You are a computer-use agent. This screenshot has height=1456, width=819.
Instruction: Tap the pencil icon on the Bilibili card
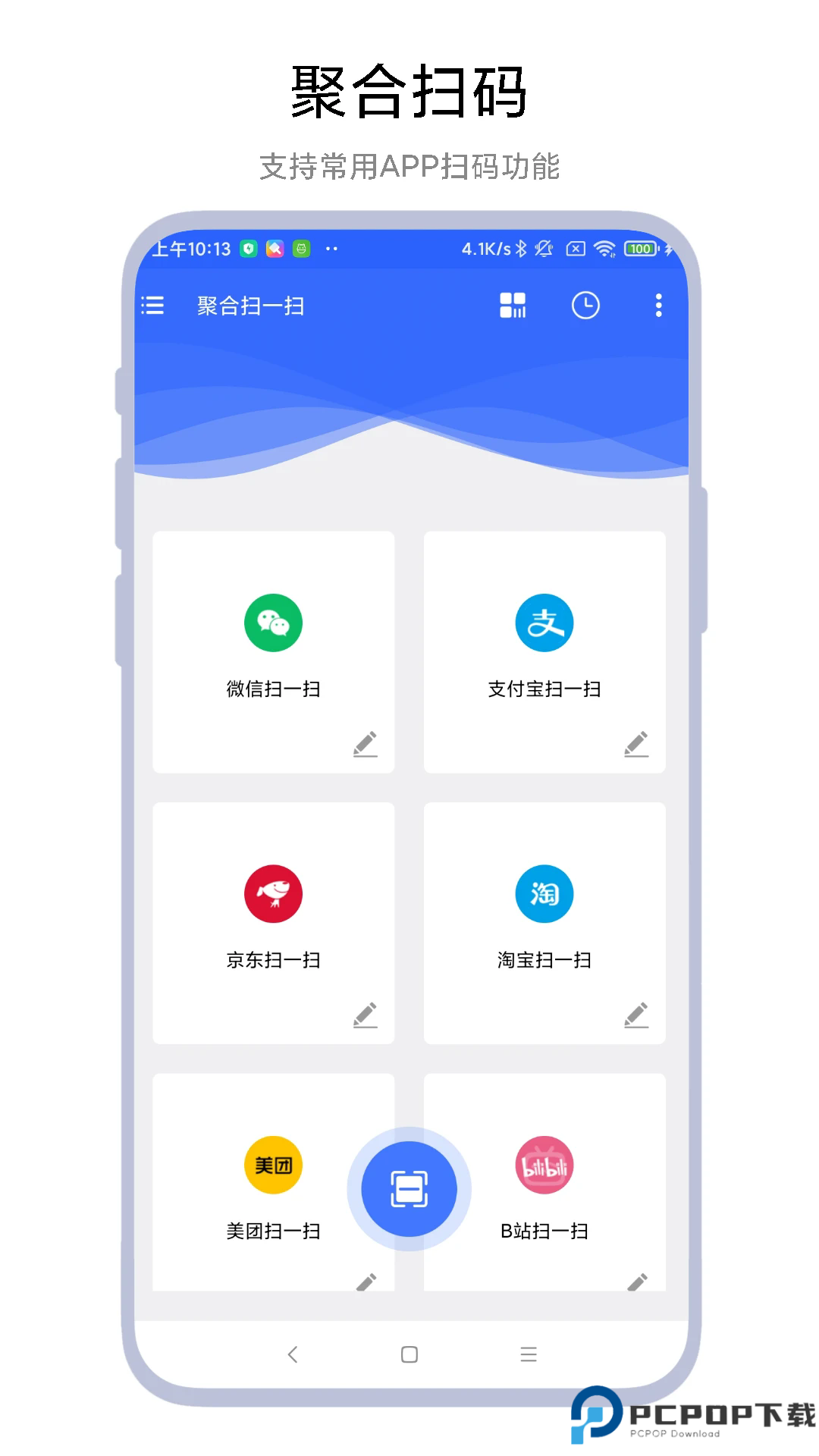637,1282
